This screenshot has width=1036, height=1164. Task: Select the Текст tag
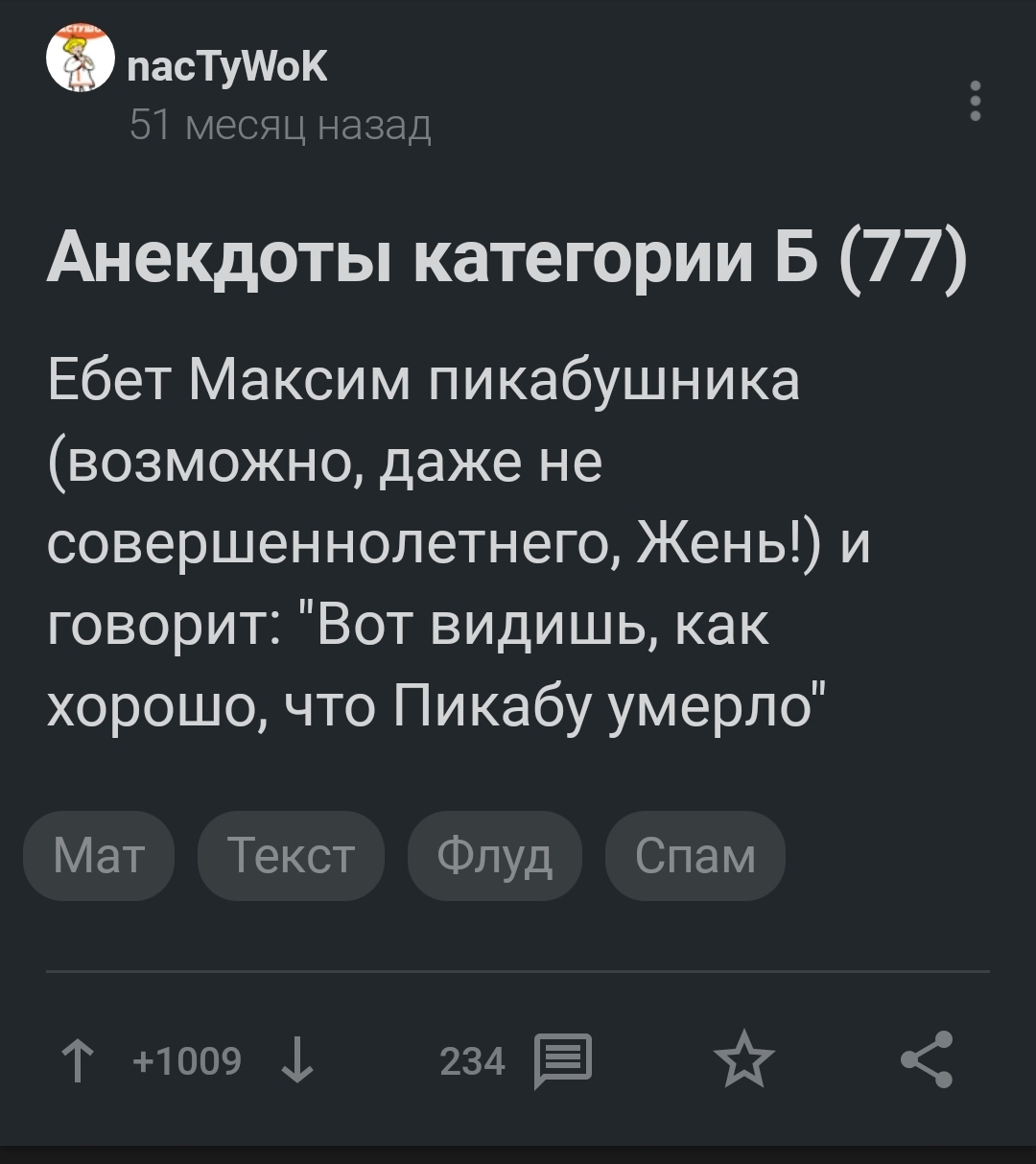coord(291,856)
